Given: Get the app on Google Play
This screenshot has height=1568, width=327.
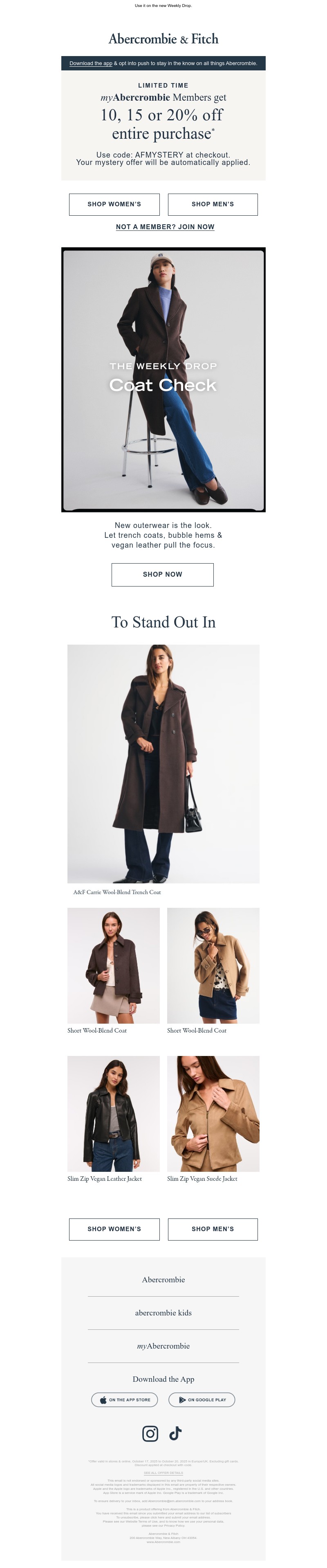Looking at the screenshot, I should click(x=202, y=1399).
